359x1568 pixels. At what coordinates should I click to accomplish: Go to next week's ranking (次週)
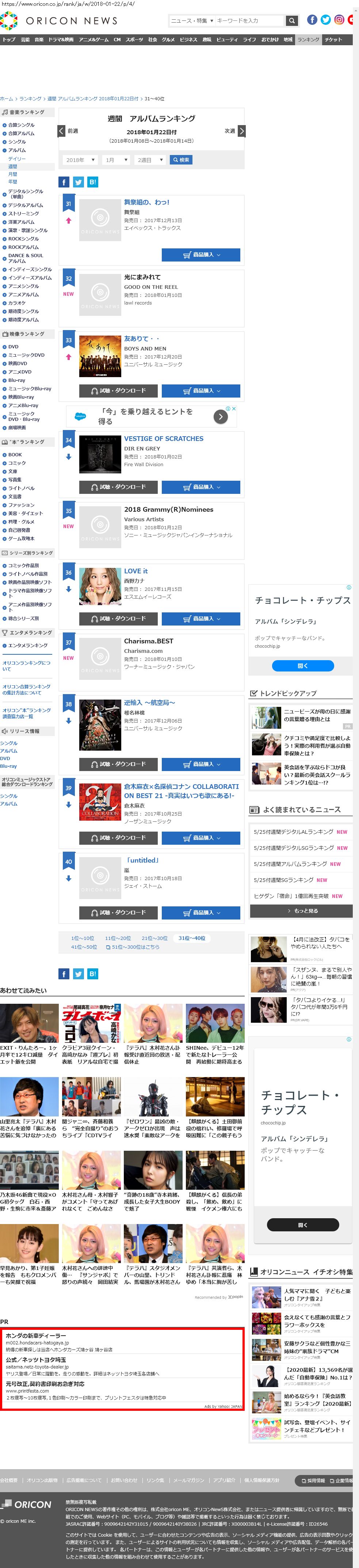coord(235,131)
